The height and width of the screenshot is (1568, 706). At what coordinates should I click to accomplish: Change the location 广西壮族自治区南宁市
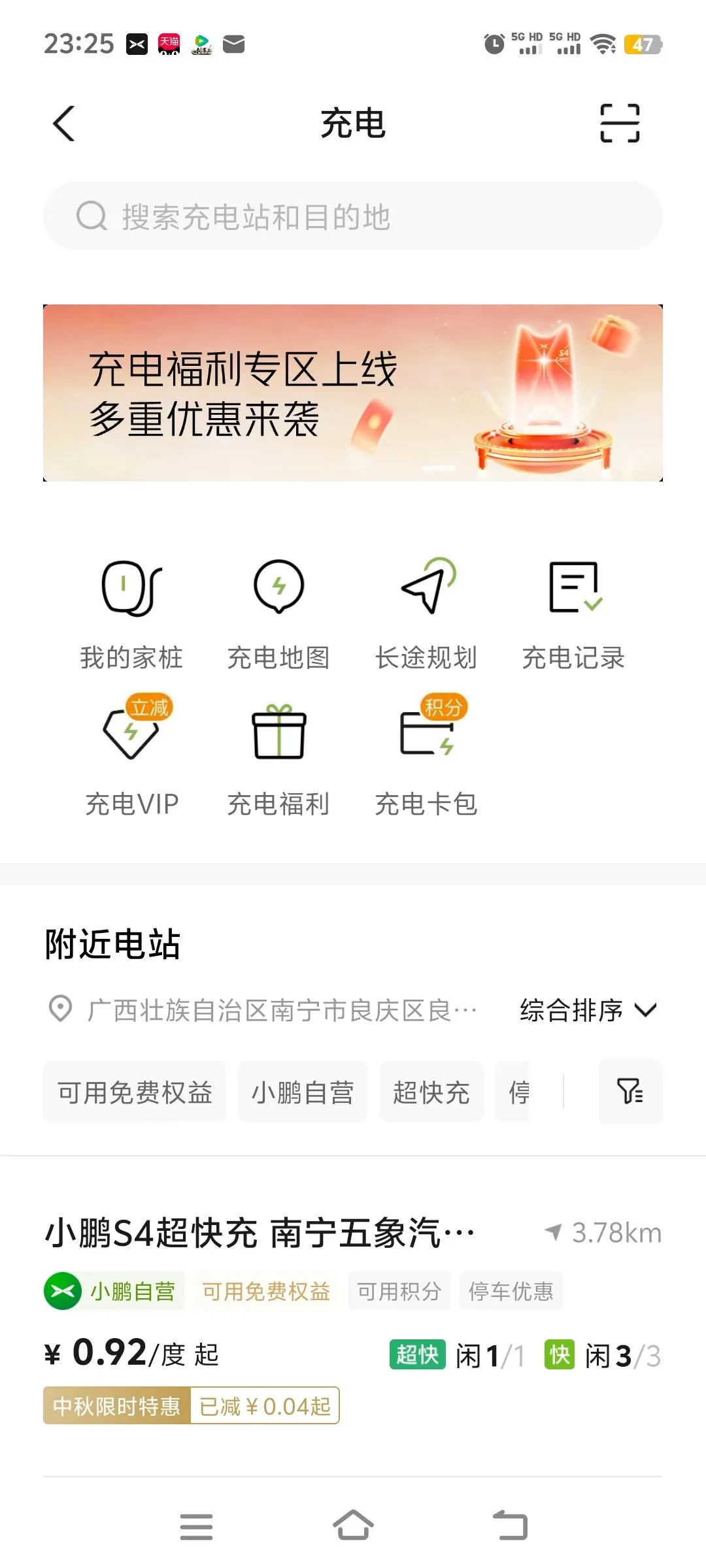click(268, 1010)
